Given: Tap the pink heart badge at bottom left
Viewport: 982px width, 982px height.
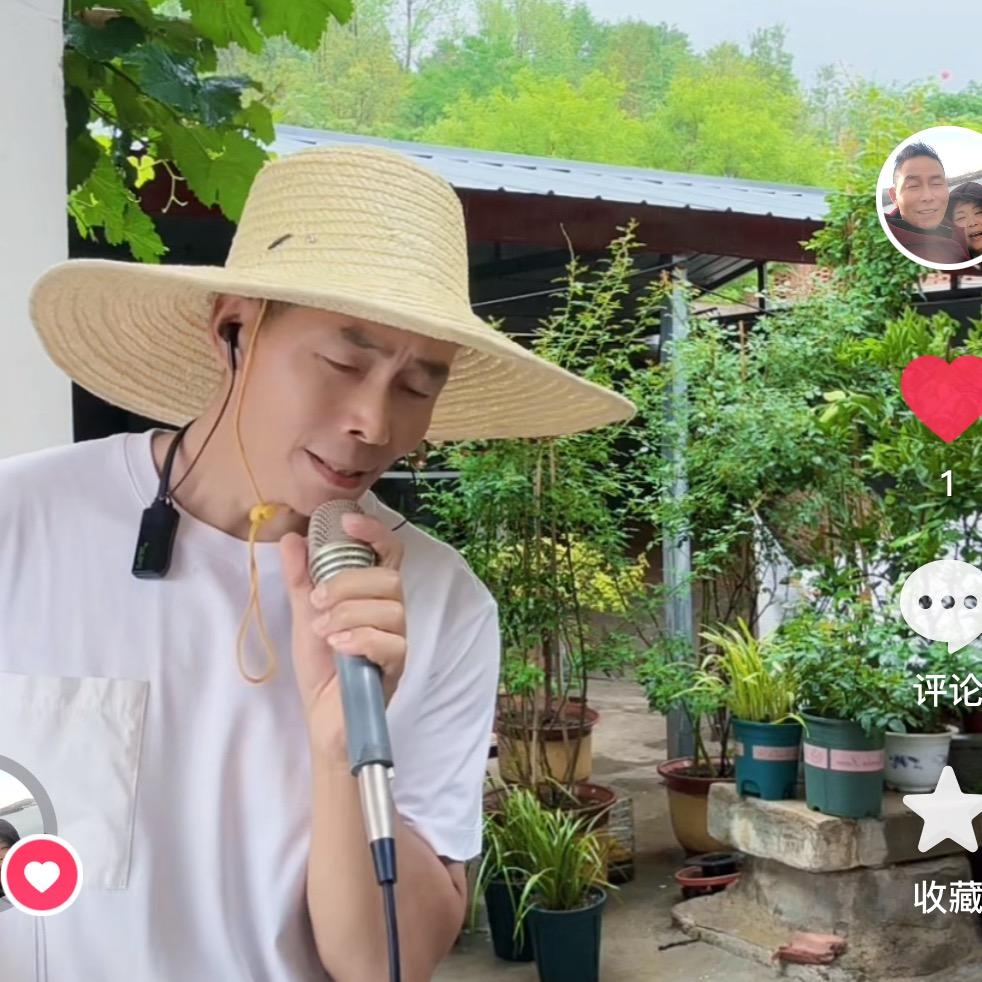Looking at the screenshot, I should tap(42, 875).
